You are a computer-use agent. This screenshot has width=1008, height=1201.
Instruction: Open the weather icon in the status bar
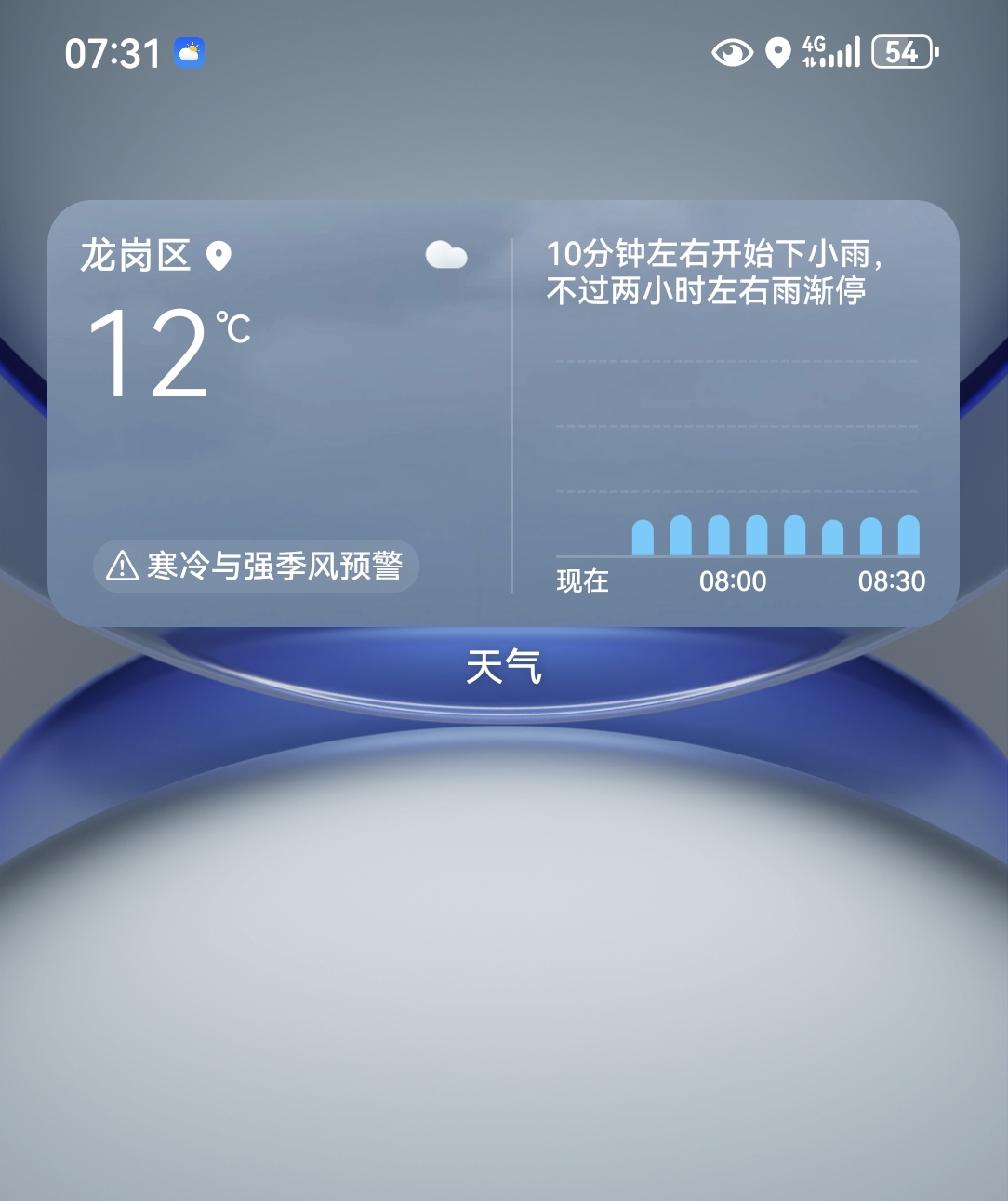click(x=190, y=53)
